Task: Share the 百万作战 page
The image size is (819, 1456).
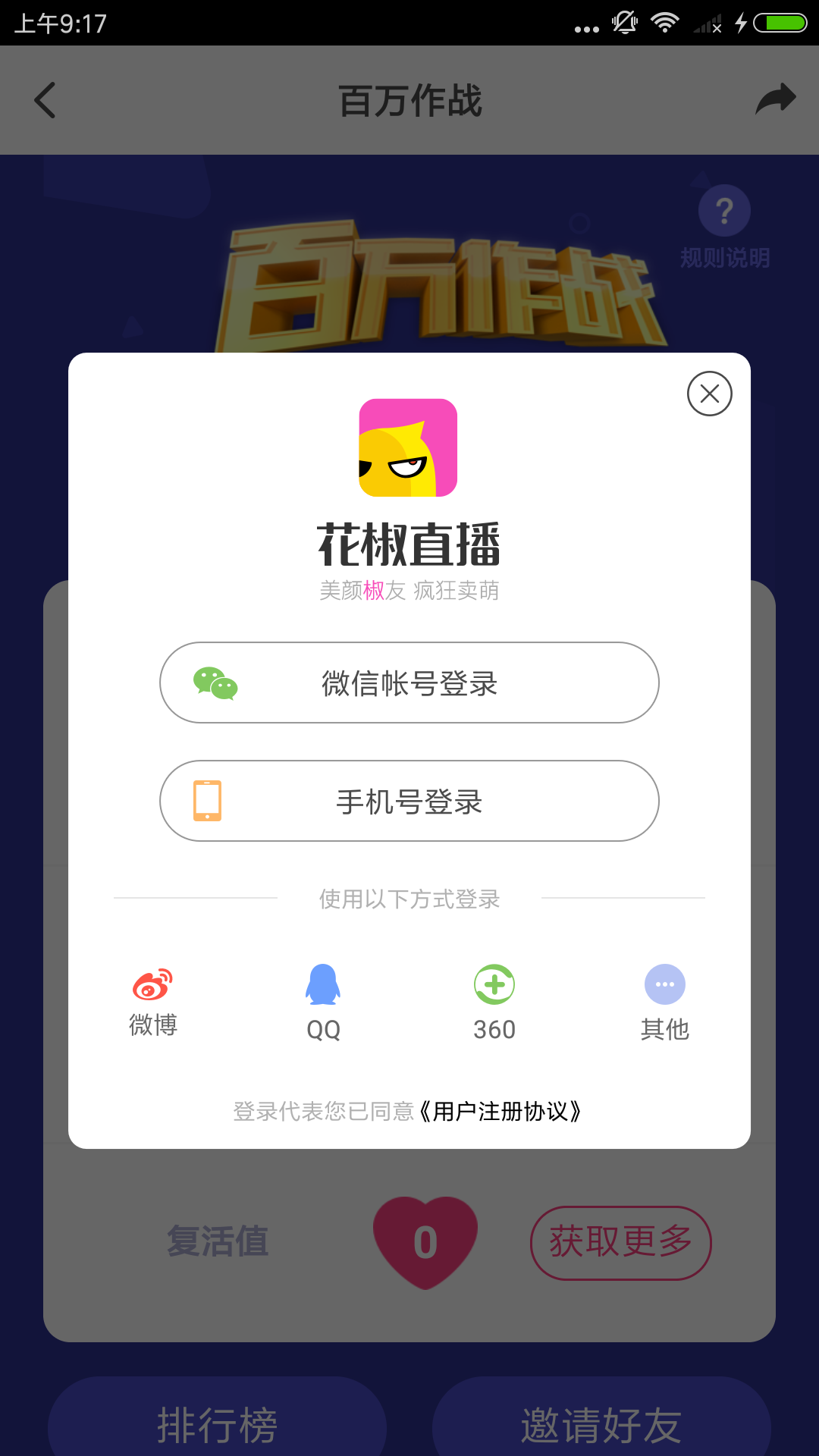Action: 775,99
